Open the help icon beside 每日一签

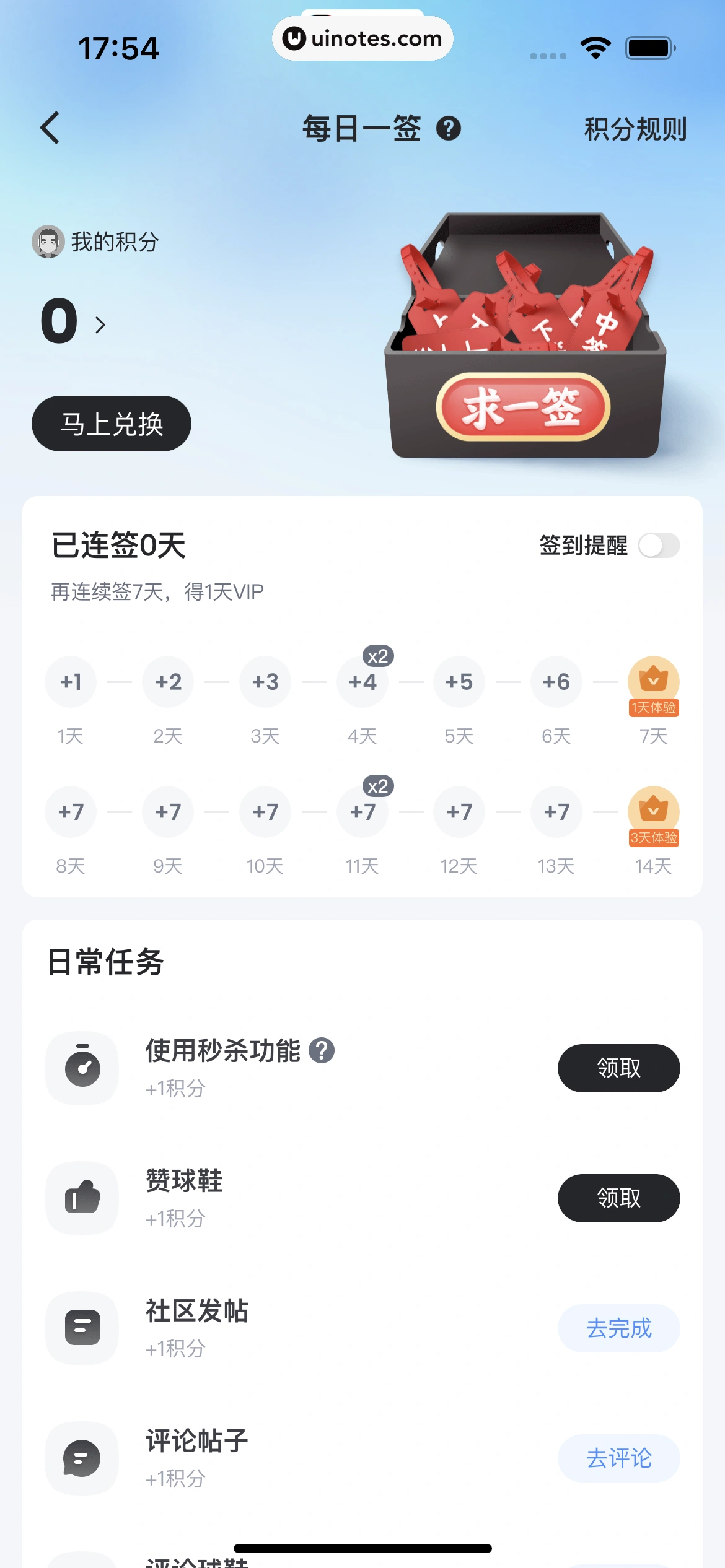click(x=448, y=129)
